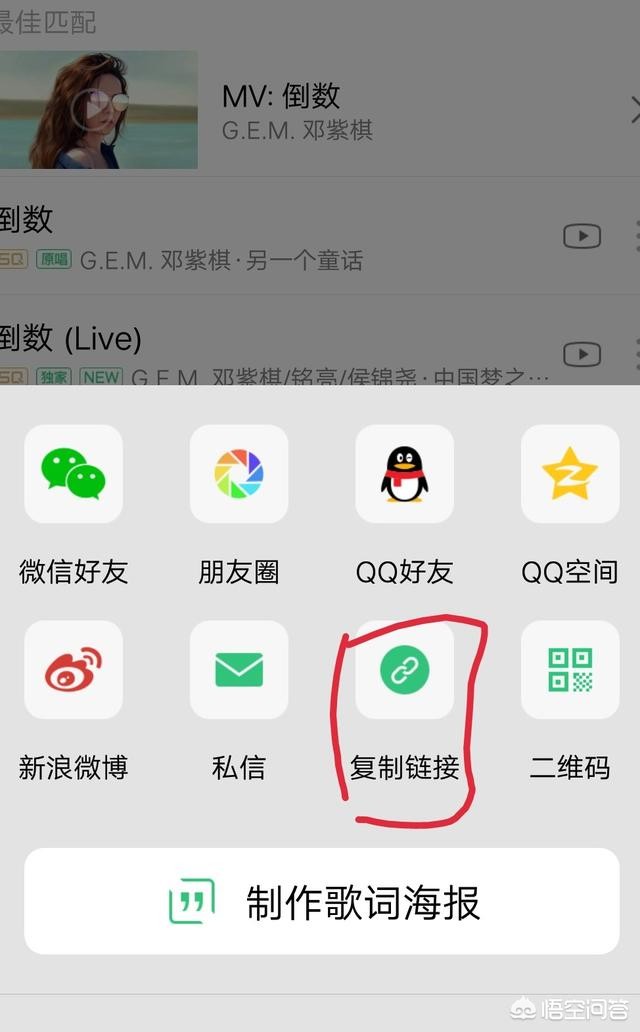Image resolution: width=640 pixels, height=1032 pixels.
Task: Tap 制作歌词海报 button
Action: pyautogui.click(x=322, y=903)
